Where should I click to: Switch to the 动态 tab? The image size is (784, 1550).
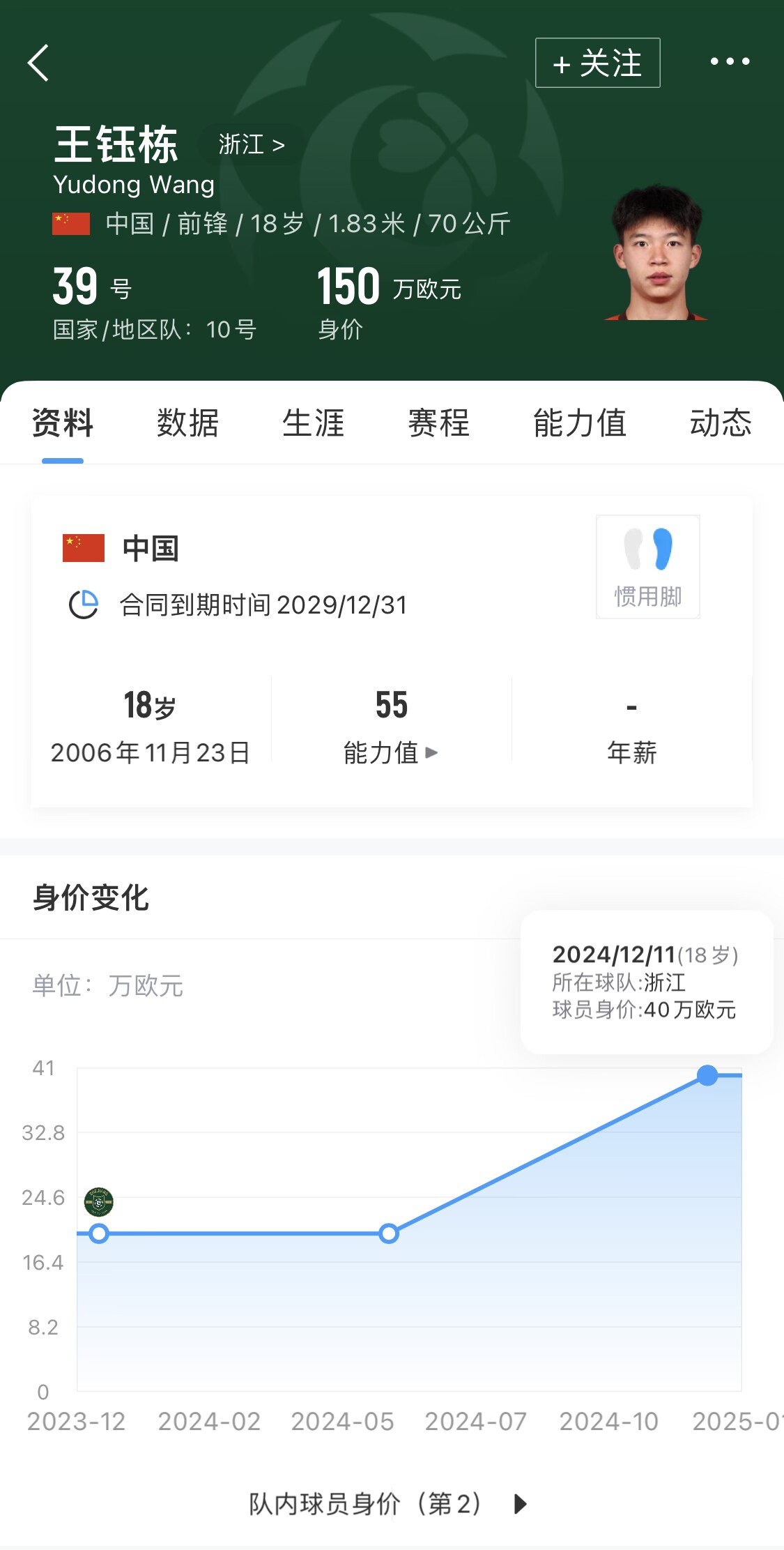721,423
